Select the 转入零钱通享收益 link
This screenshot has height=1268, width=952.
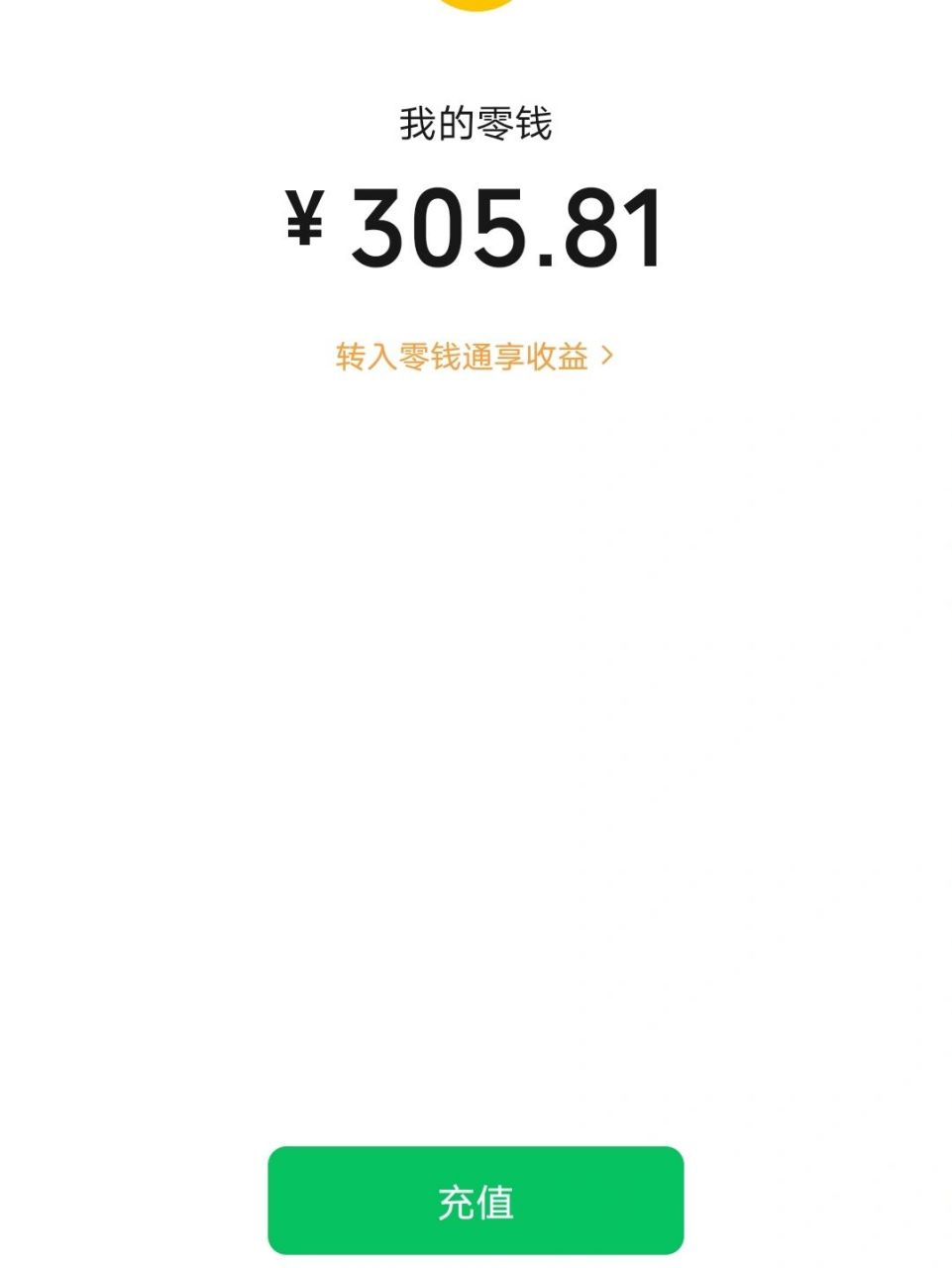(x=463, y=355)
